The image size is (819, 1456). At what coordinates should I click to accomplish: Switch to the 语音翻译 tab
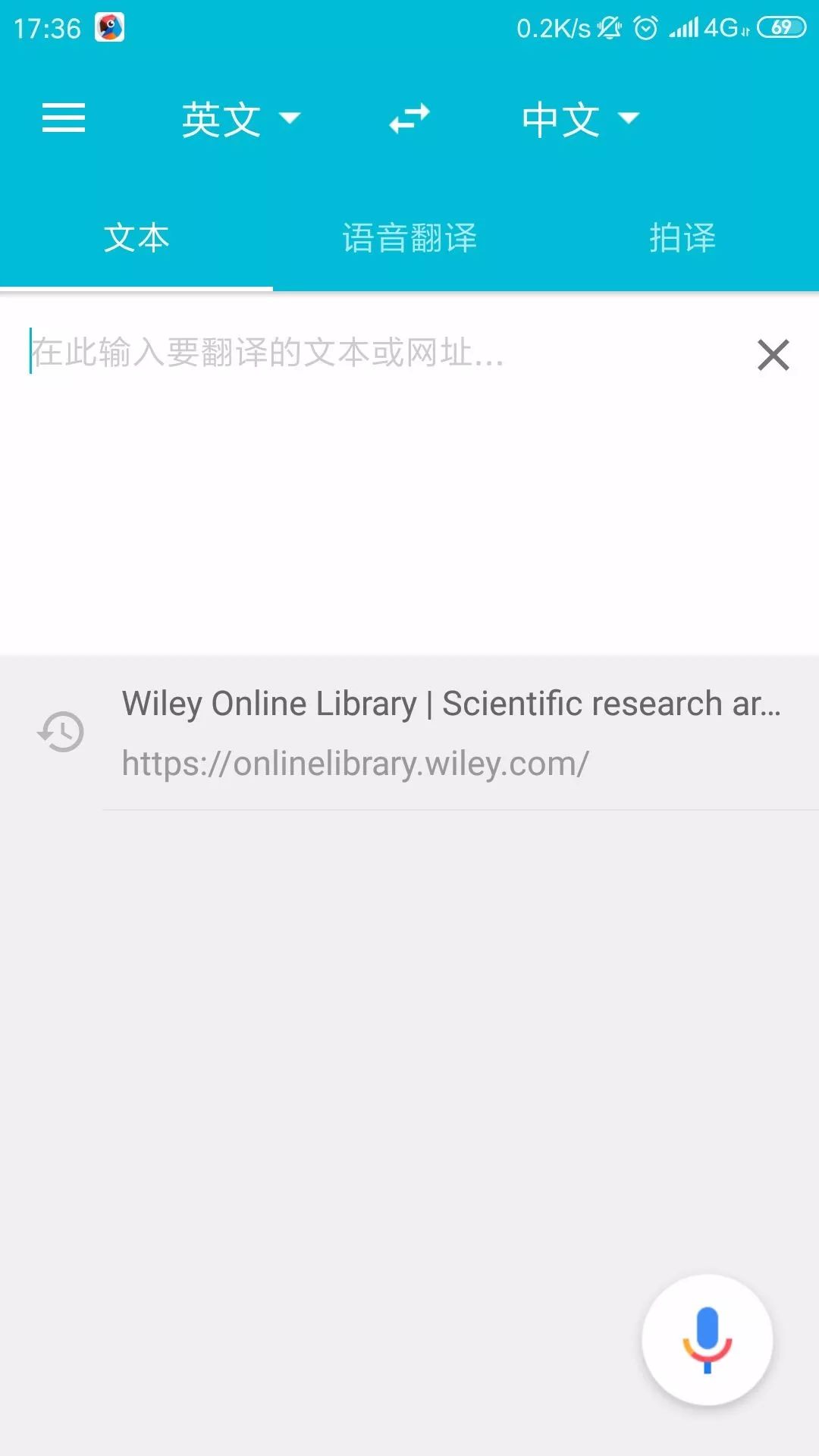click(409, 238)
